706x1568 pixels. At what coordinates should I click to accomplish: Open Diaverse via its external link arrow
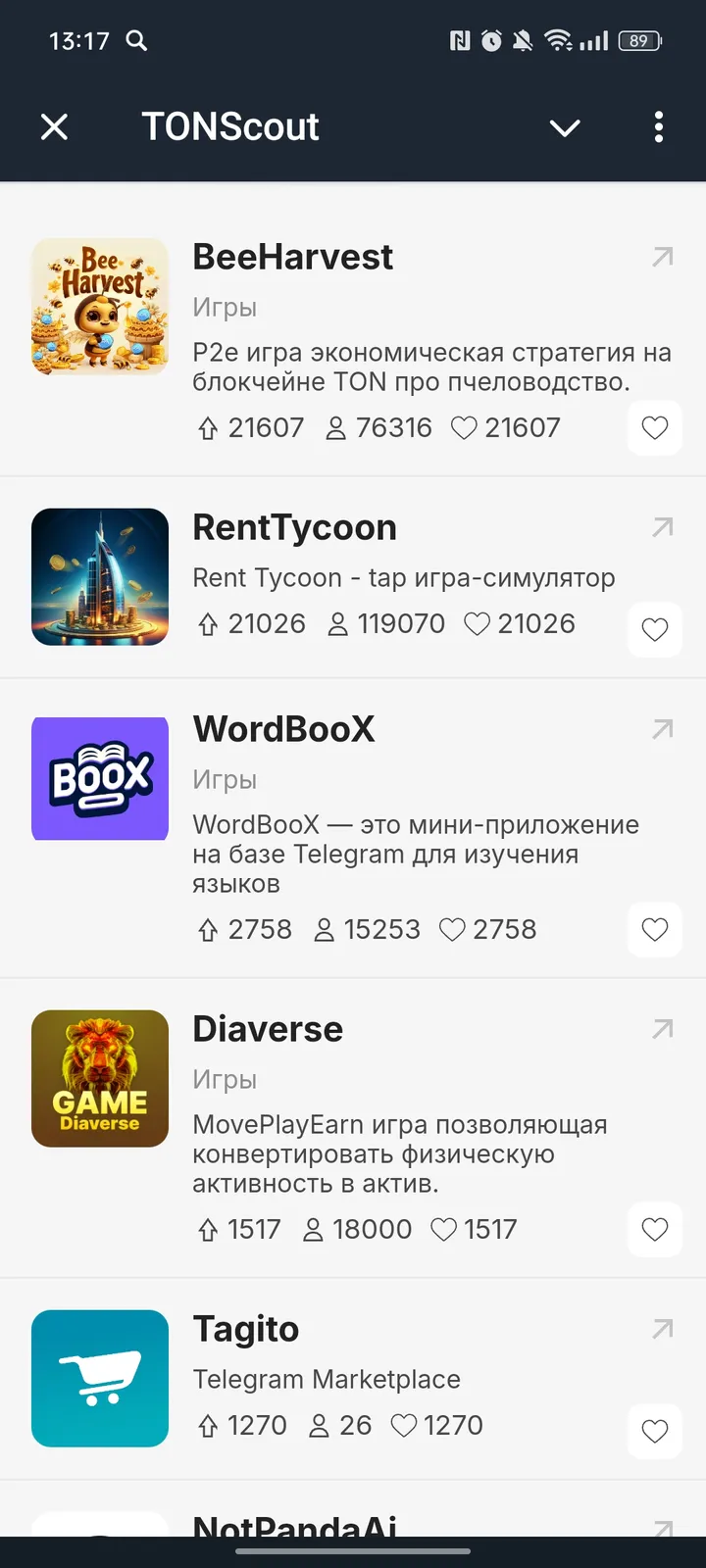pyautogui.click(x=664, y=1029)
